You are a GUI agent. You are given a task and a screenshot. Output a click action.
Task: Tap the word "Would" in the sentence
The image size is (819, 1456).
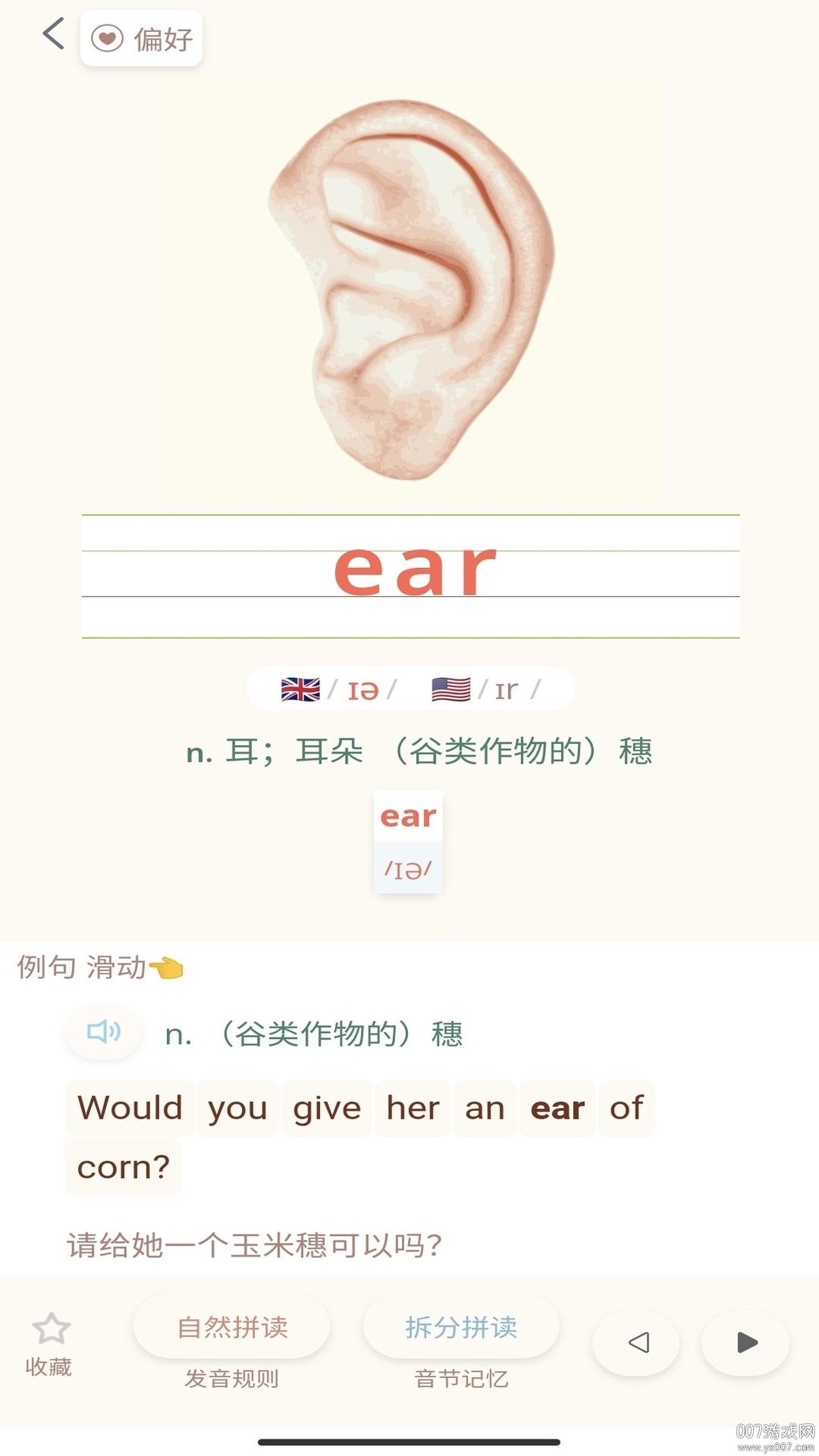click(130, 1108)
